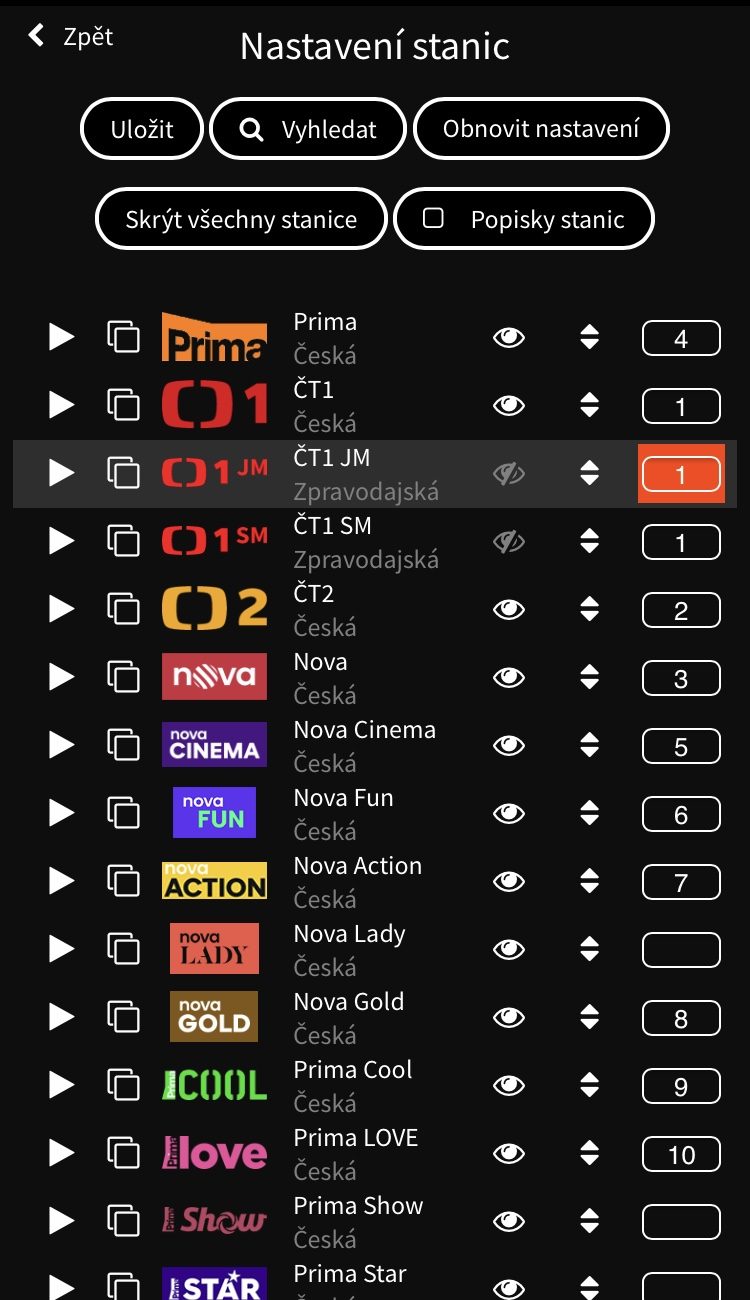Show the hidden ČT1 JM station

[509, 473]
